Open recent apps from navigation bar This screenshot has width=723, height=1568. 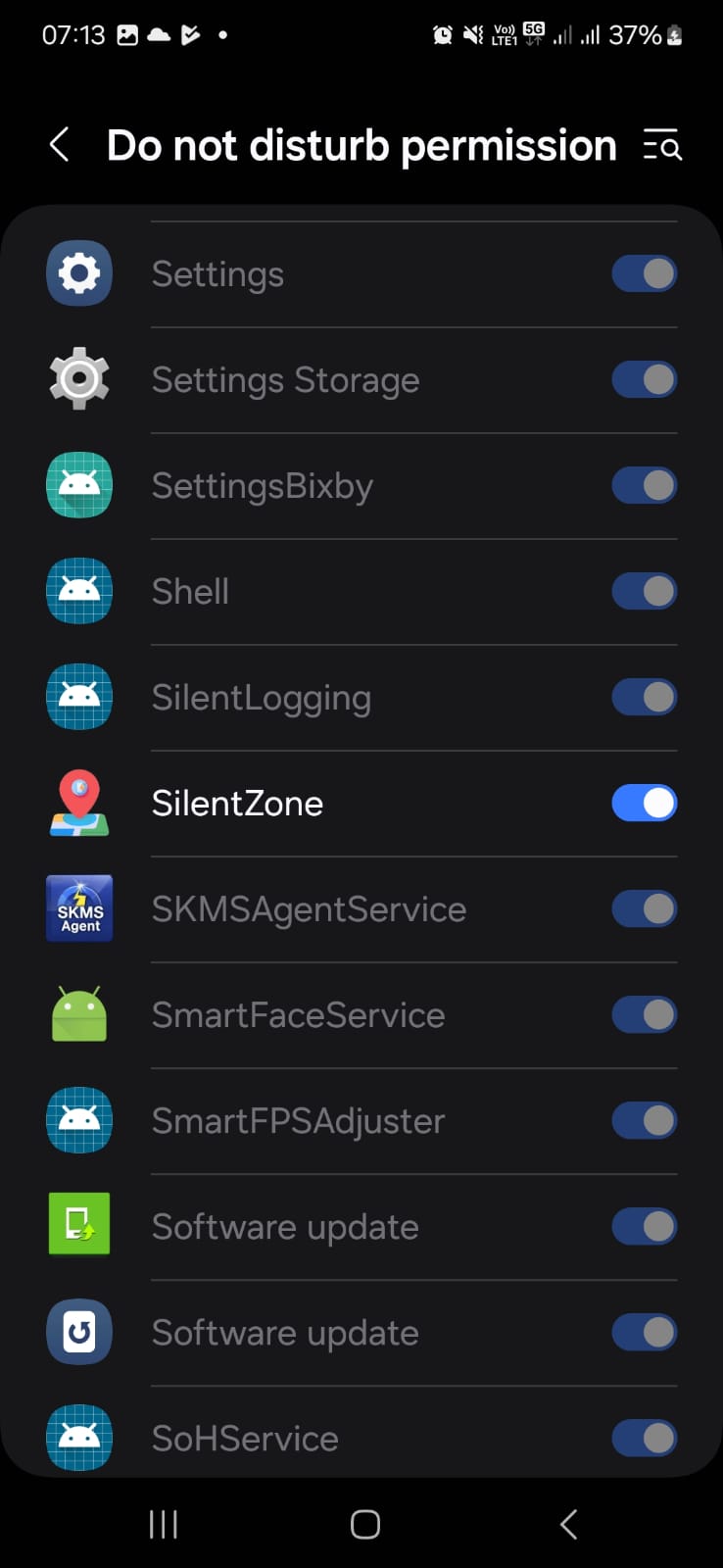[x=163, y=1524]
